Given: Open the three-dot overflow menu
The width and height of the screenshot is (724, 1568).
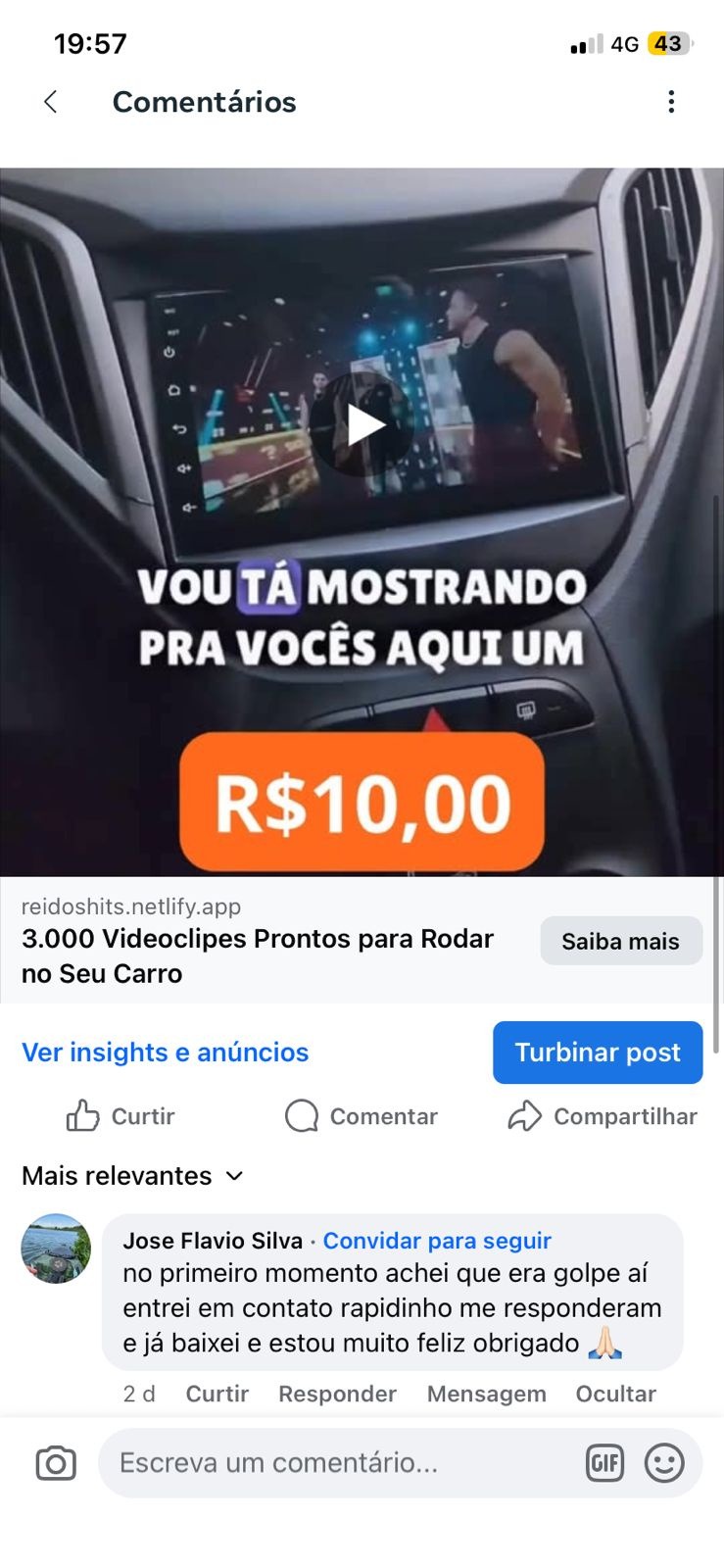Looking at the screenshot, I should coord(671,102).
